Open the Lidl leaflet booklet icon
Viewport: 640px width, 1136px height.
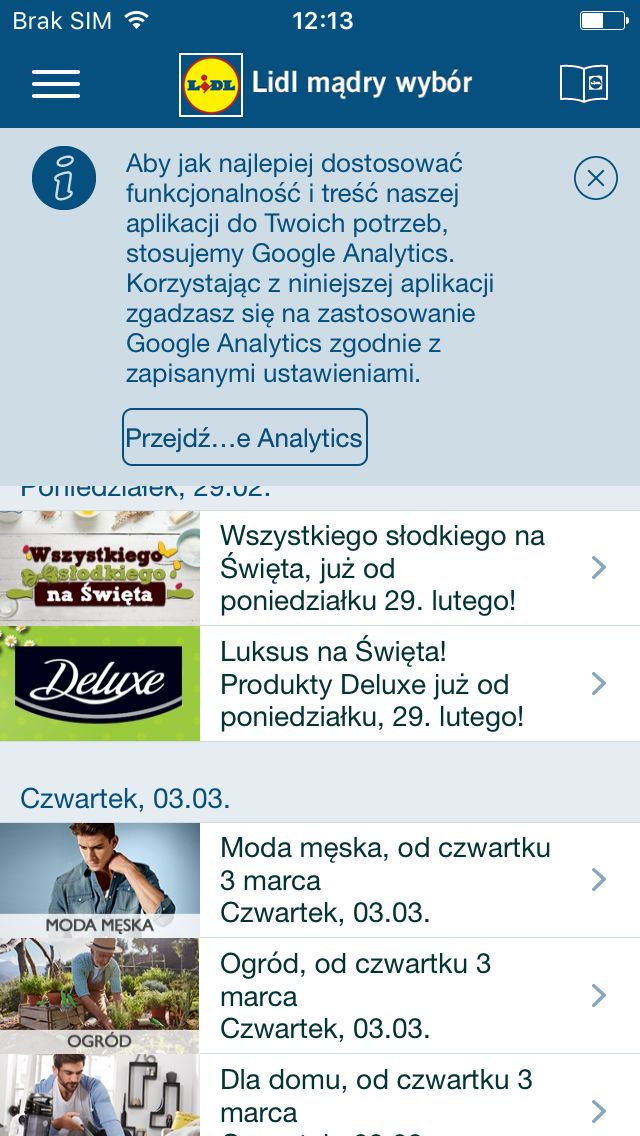[583, 83]
